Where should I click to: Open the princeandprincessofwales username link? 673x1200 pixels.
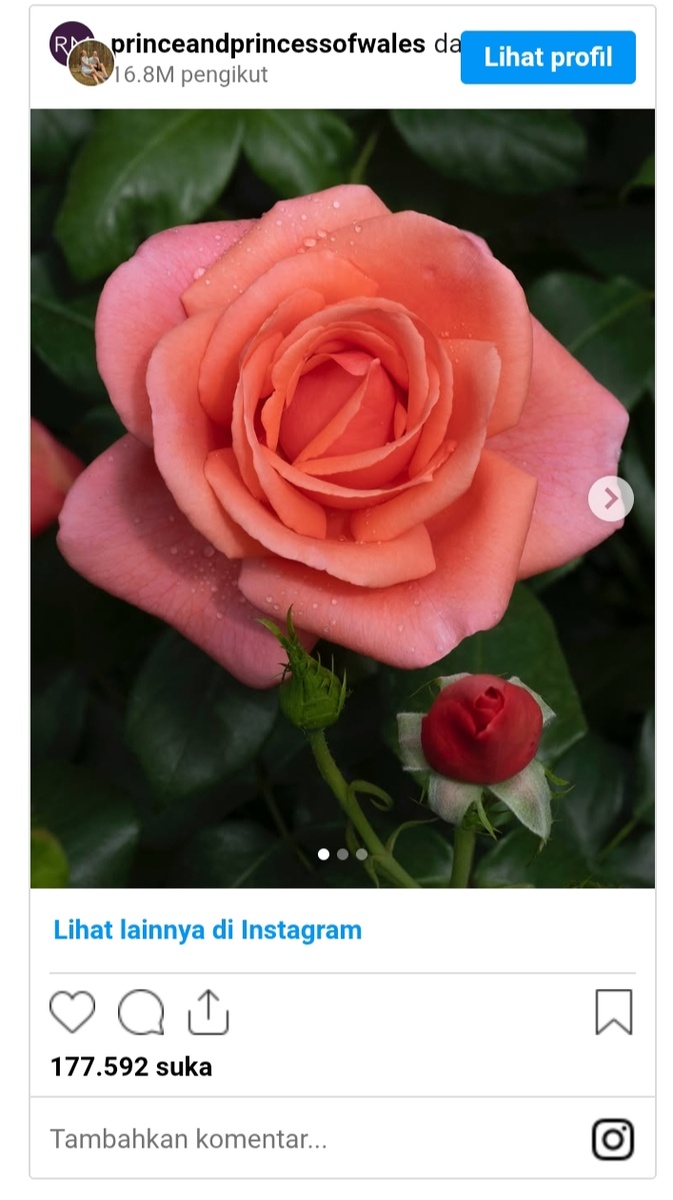tap(268, 45)
